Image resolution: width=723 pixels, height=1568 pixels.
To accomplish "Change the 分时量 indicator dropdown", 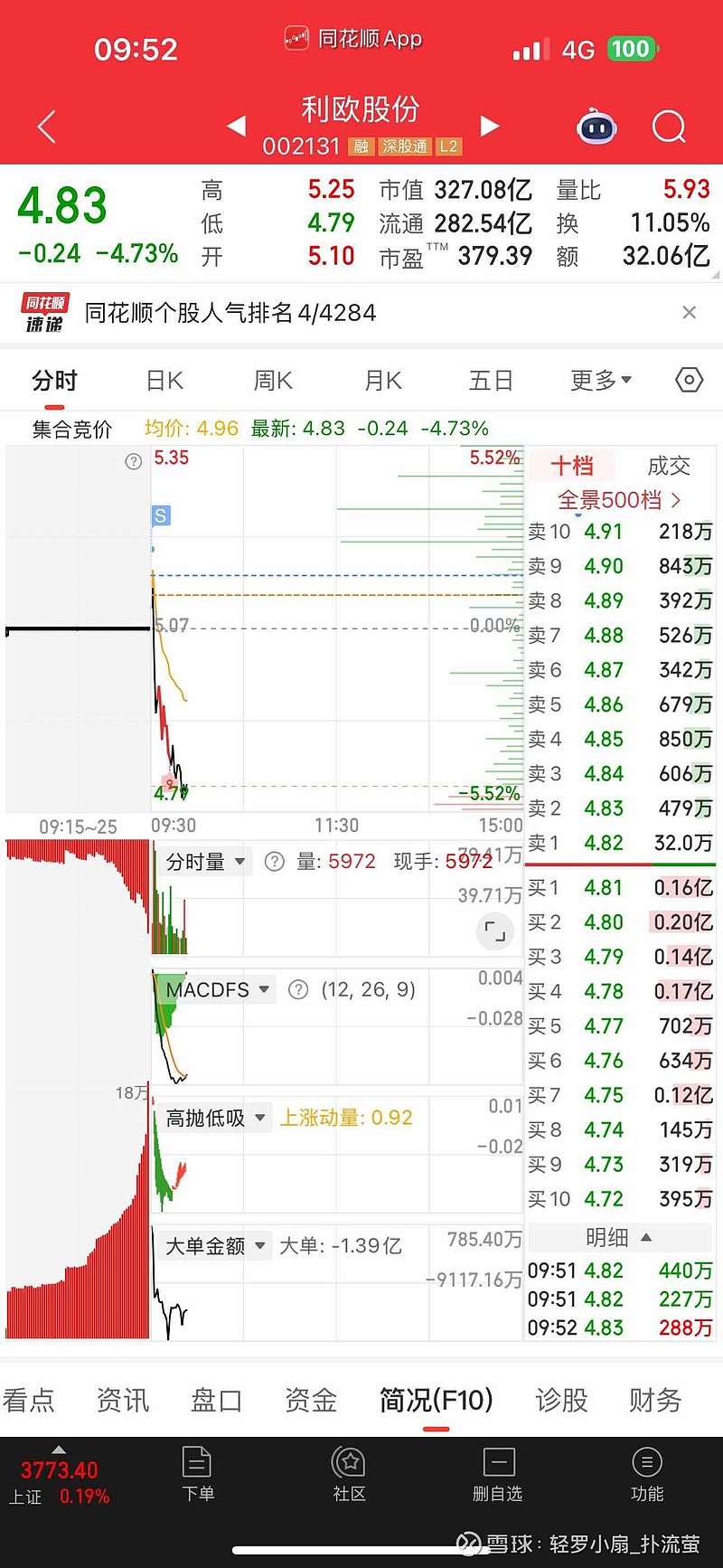I will [x=205, y=862].
